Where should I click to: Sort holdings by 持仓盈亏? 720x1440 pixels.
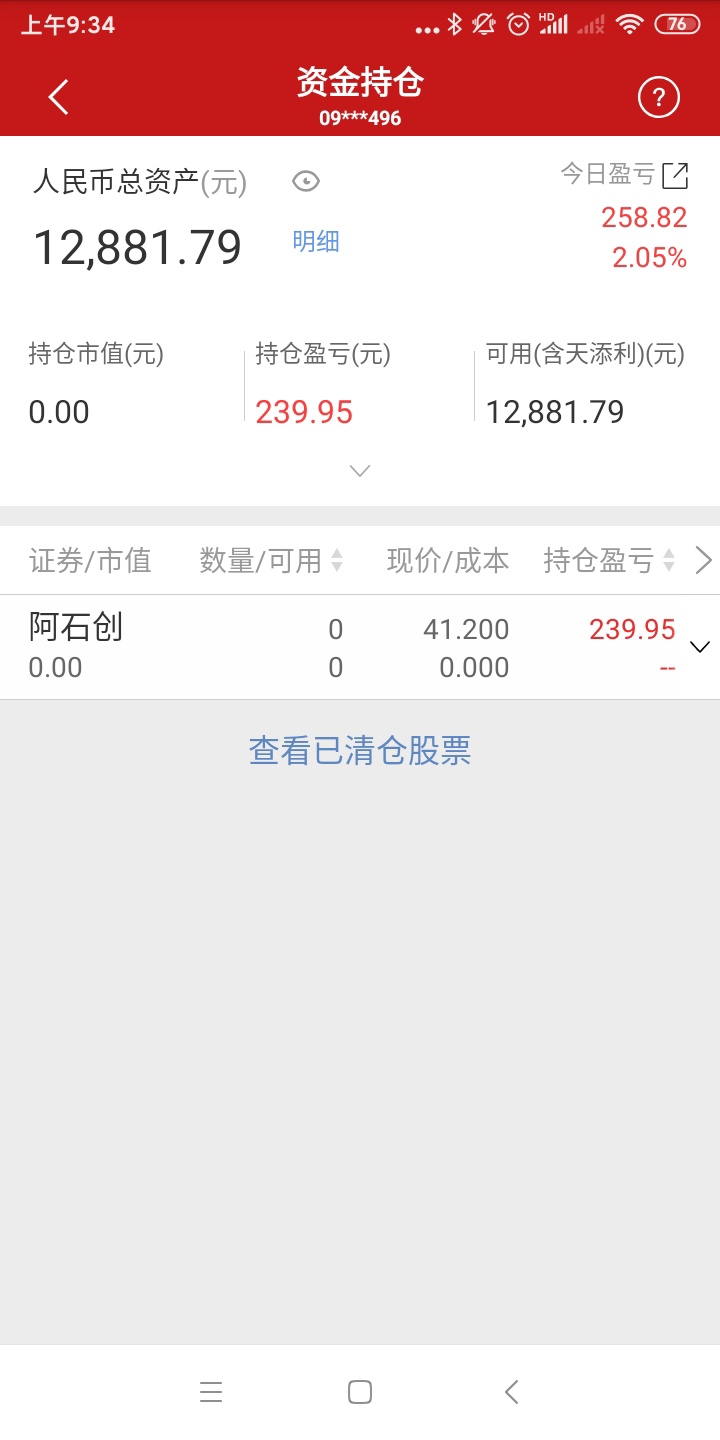coord(609,561)
